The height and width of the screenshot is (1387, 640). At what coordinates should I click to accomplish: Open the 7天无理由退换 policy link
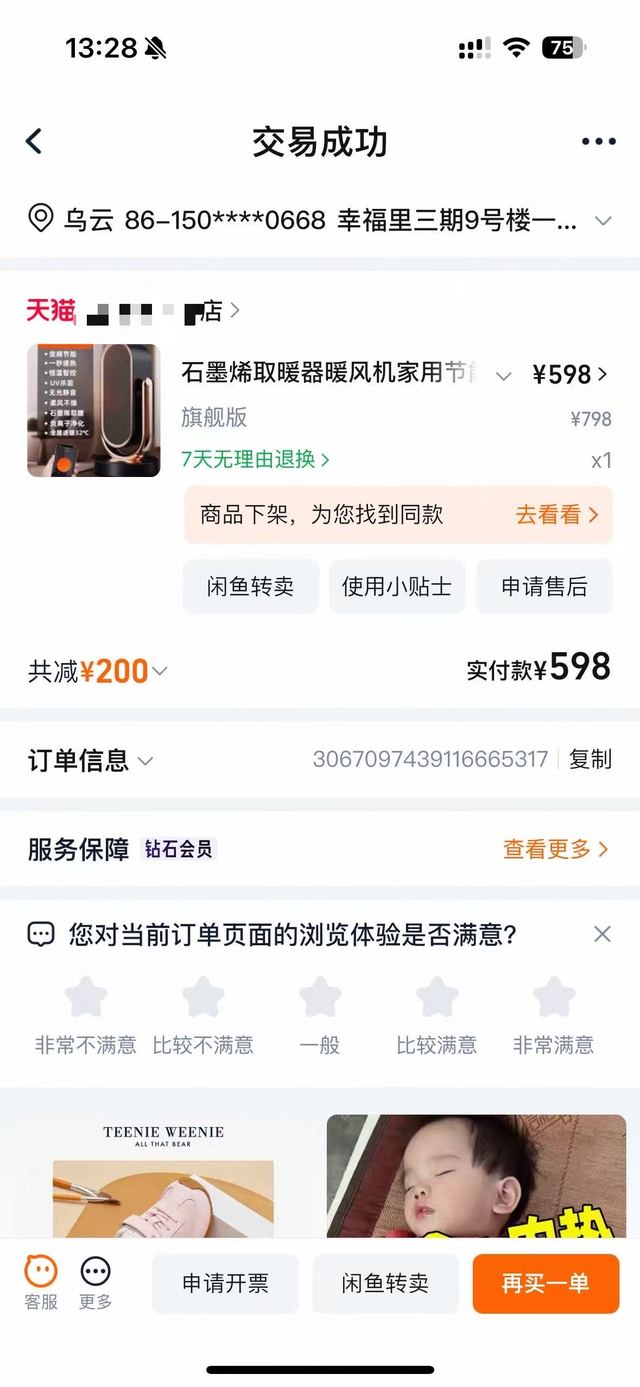255,459
